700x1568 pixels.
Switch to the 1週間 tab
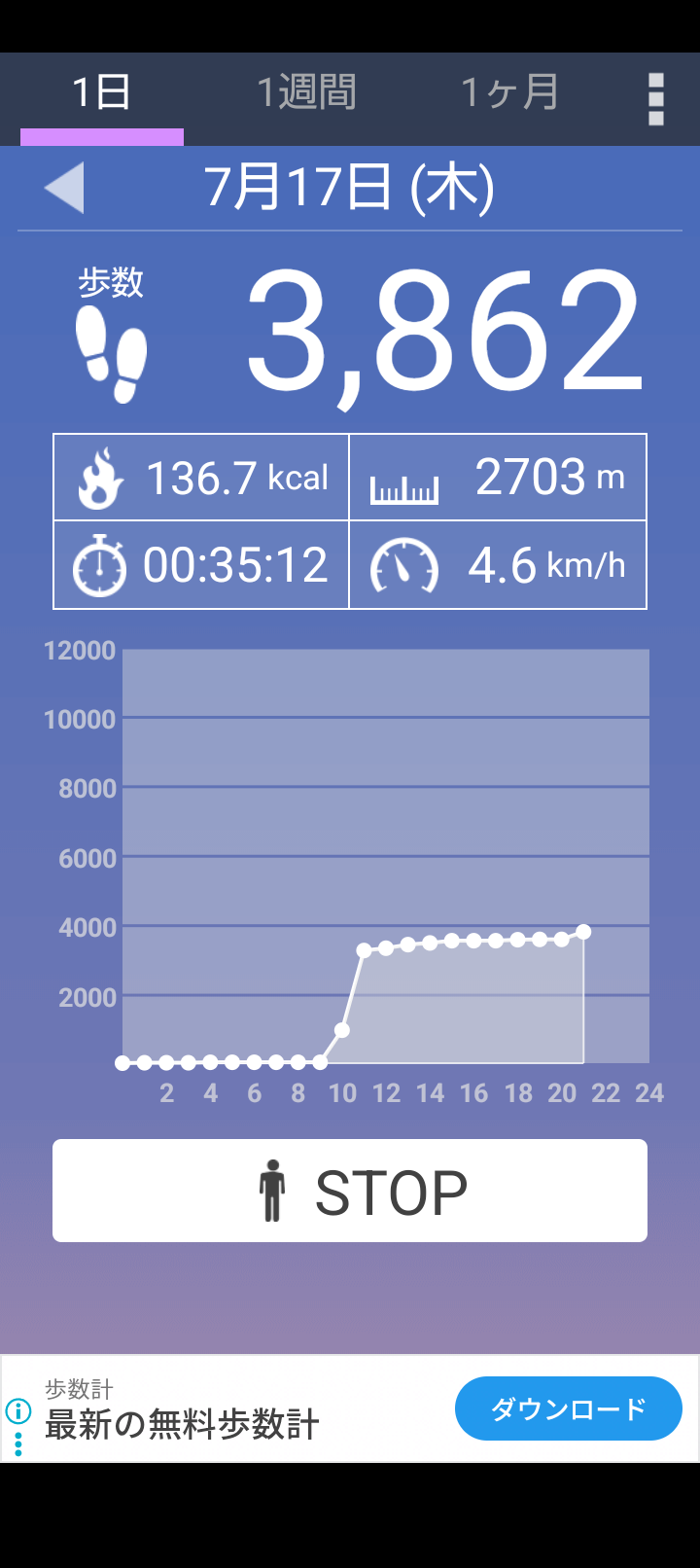point(306,93)
